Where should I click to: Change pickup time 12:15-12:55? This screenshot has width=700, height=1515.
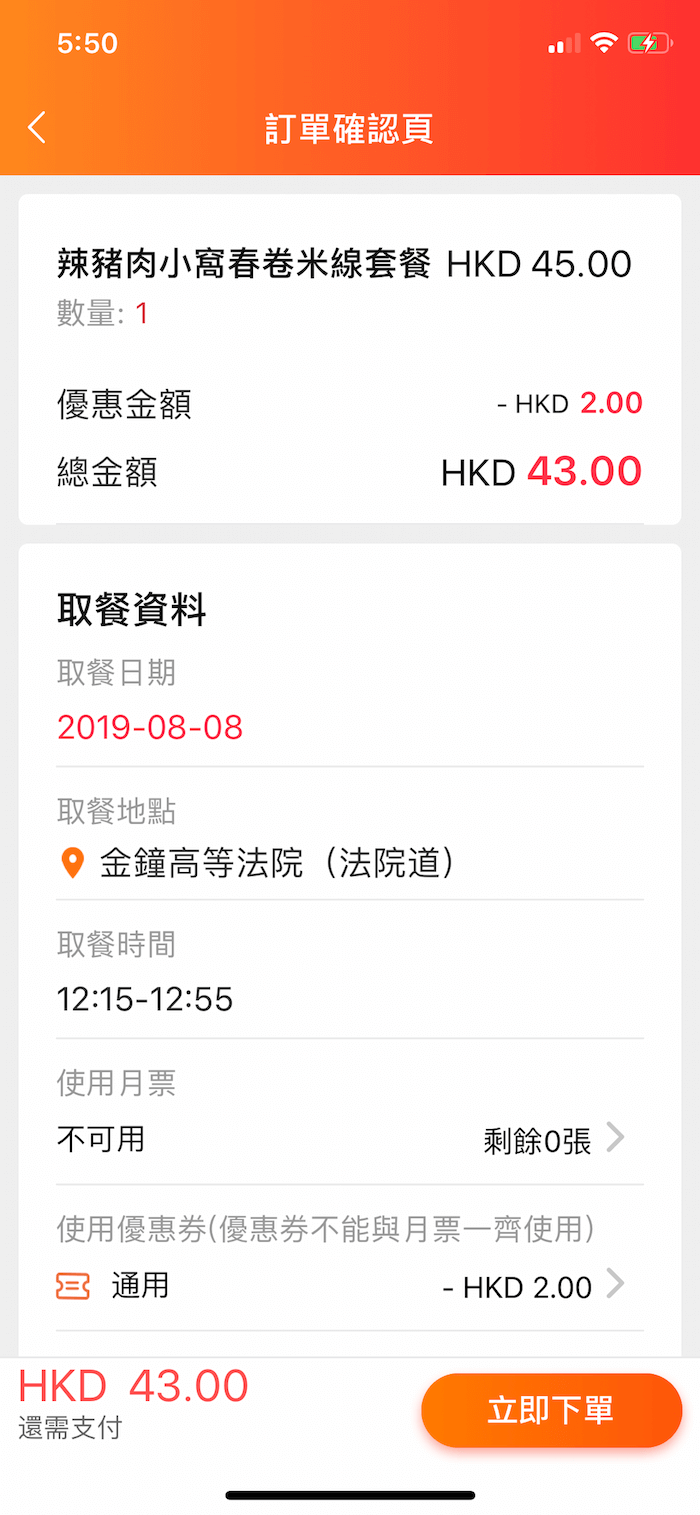(x=145, y=999)
